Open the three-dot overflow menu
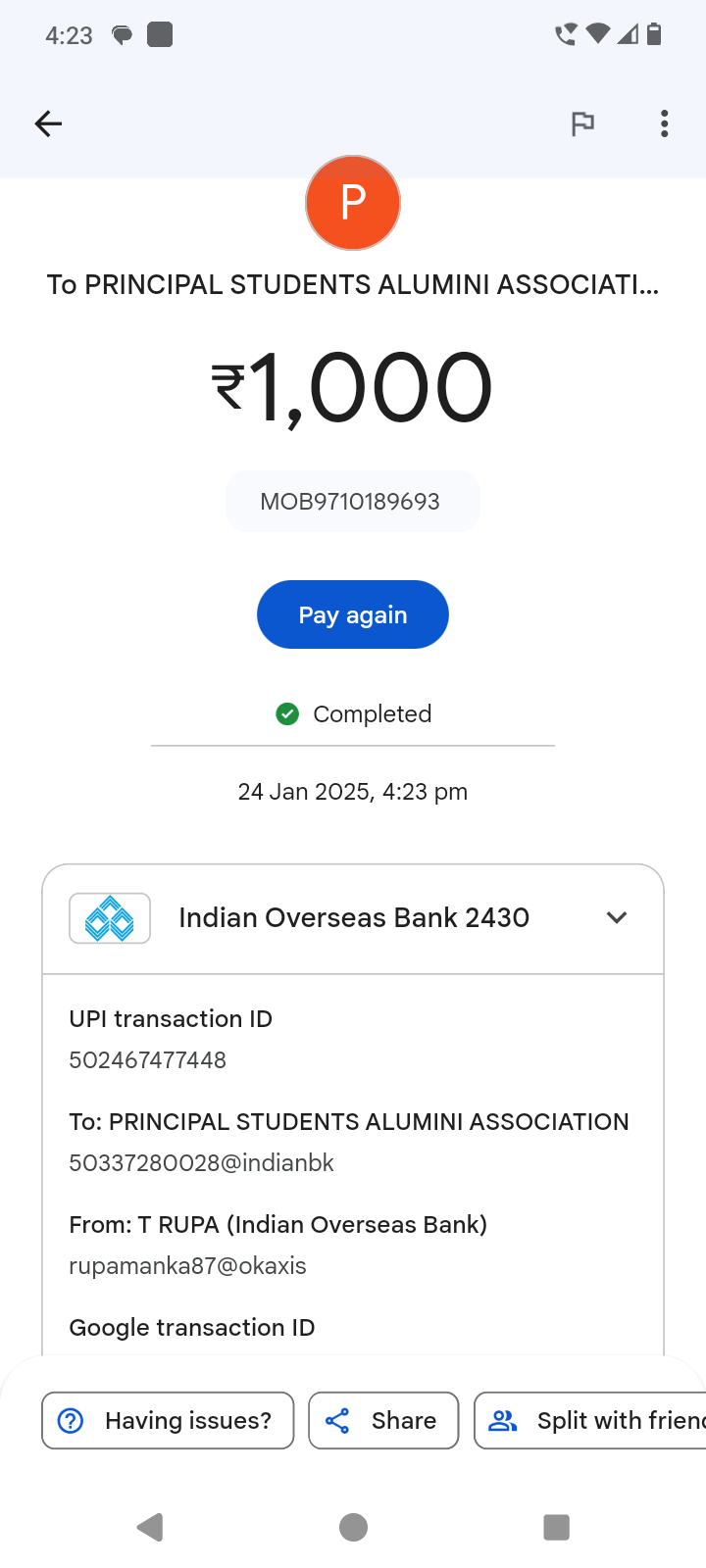 coord(664,123)
